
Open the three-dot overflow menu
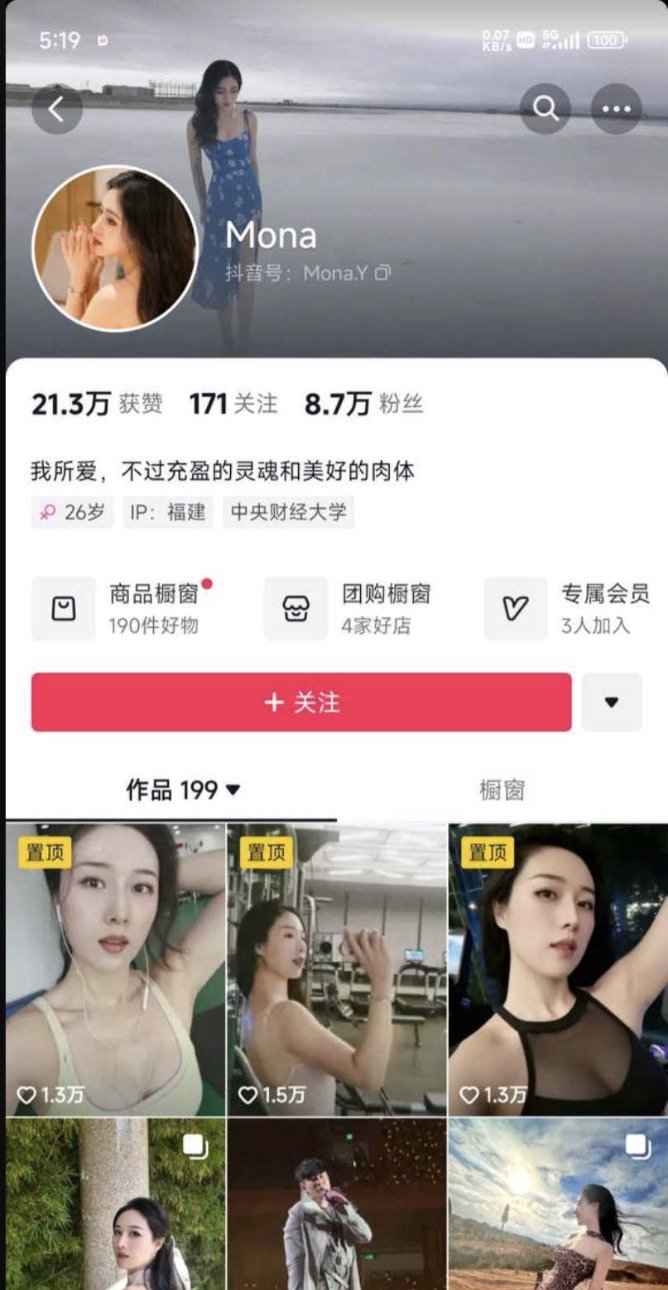point(616,110)
